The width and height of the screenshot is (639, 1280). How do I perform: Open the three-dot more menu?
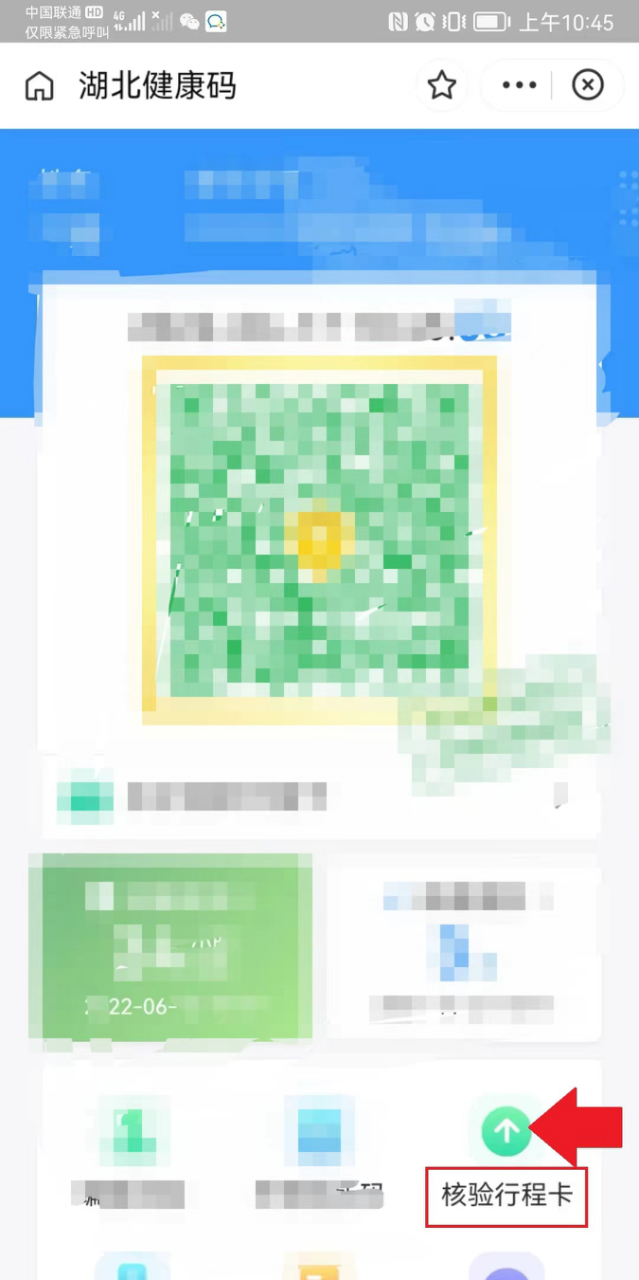519,86
